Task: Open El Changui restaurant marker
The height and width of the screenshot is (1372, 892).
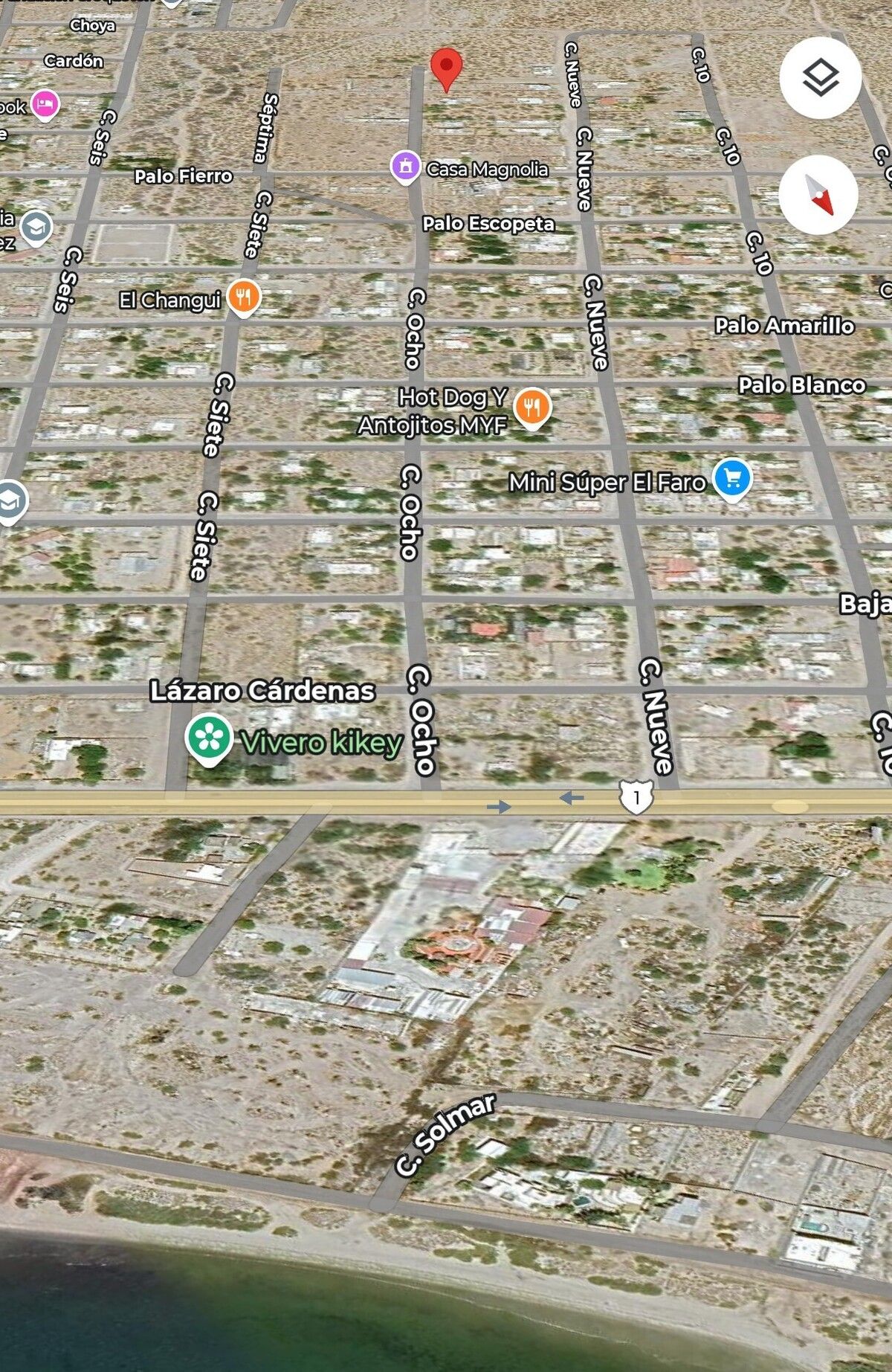Action: tap(243, 297)
